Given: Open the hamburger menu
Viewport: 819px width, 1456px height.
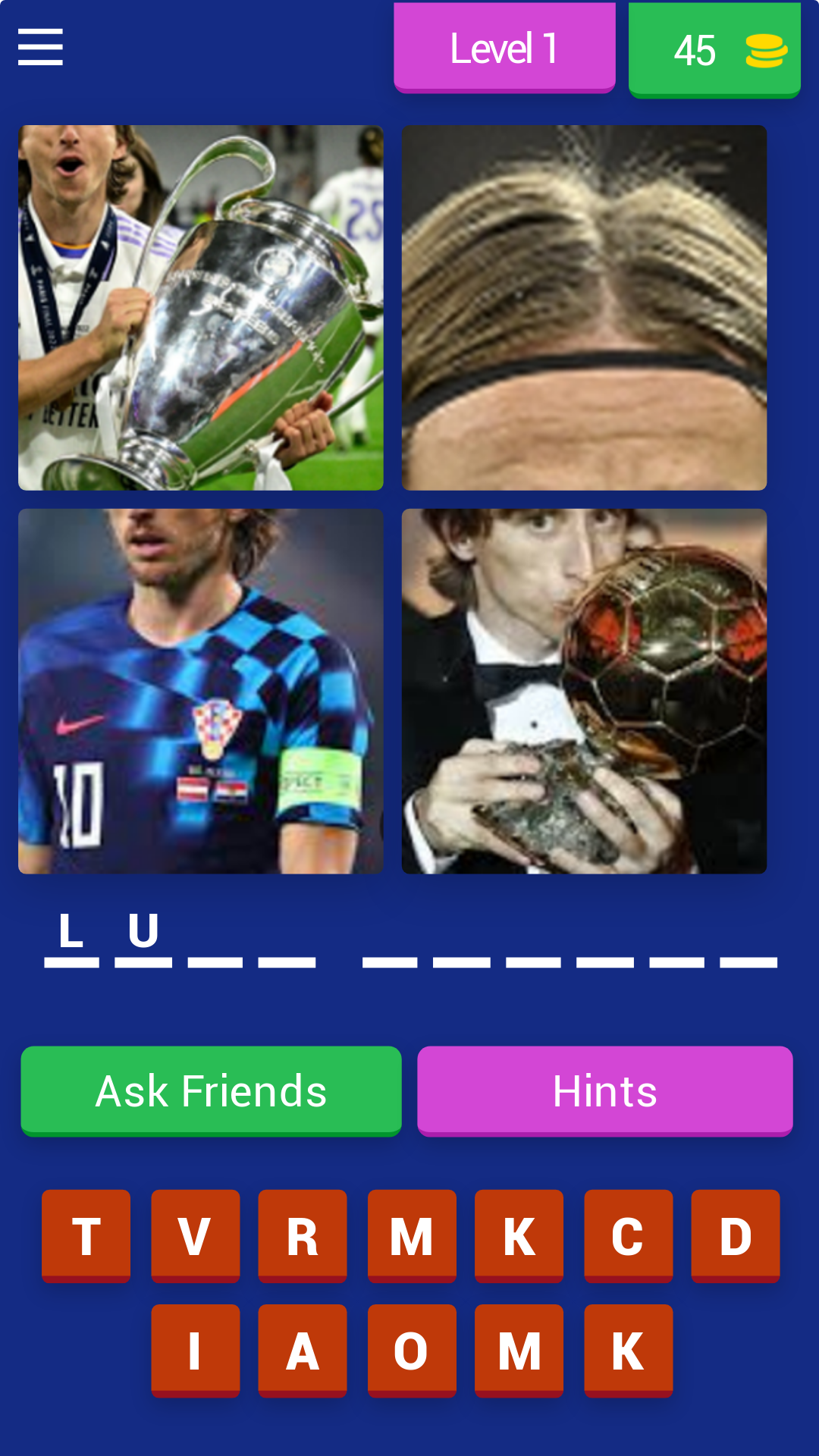Looking at the screenshot, I should [x=40, y=47].
